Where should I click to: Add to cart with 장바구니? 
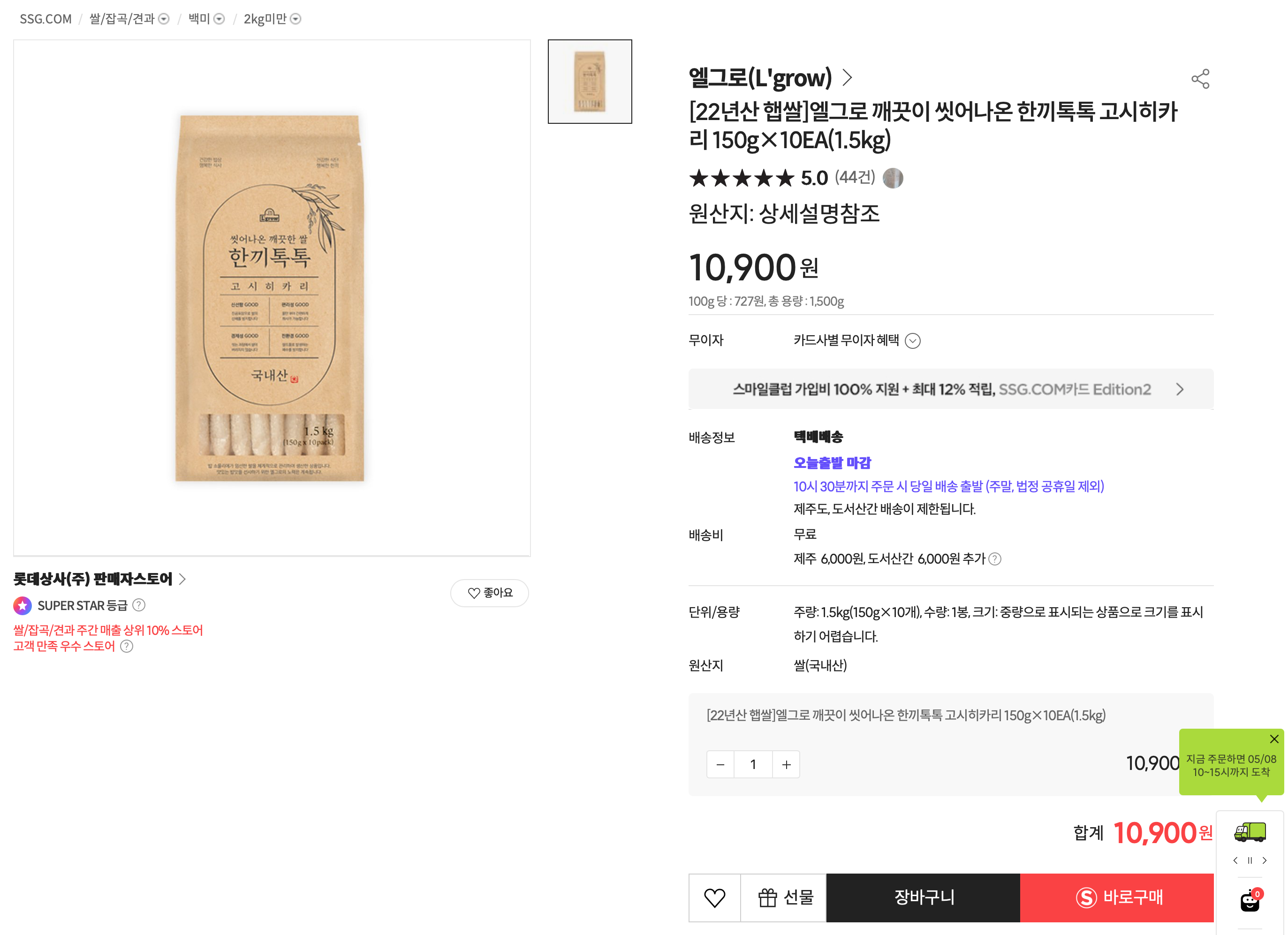pos(923,897)
